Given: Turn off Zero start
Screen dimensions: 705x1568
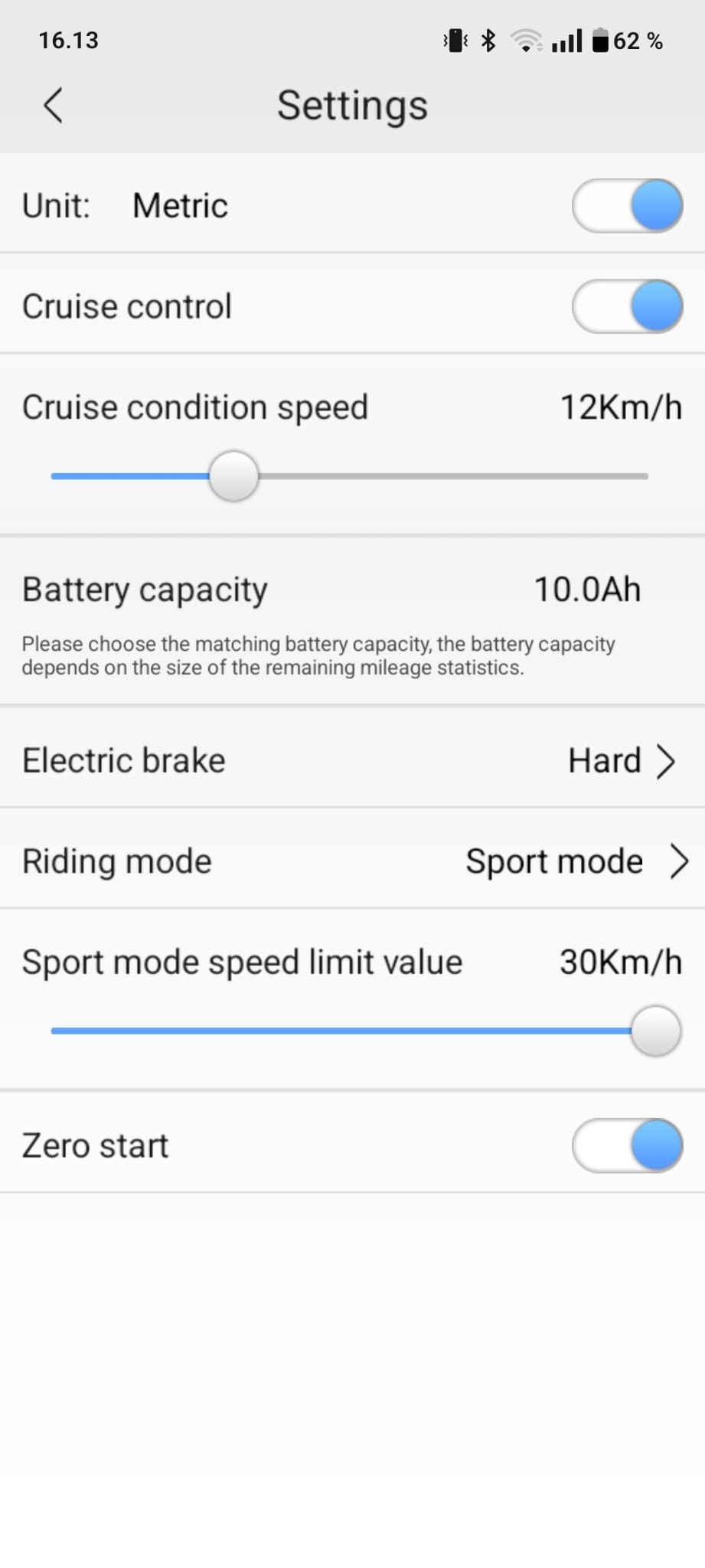Looking at the screenshot, I should (627, 1145).
